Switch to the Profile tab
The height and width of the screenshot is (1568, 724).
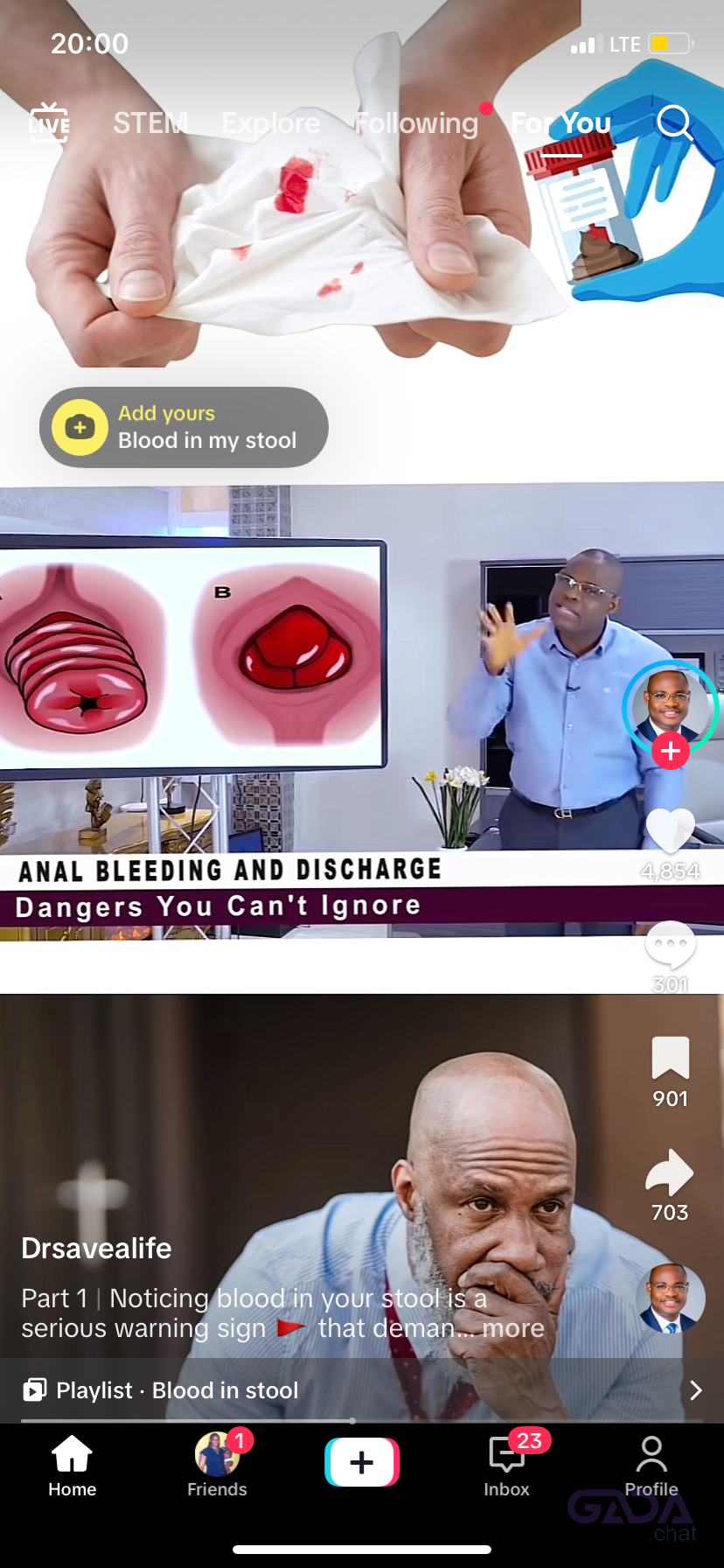[651, 1464]
